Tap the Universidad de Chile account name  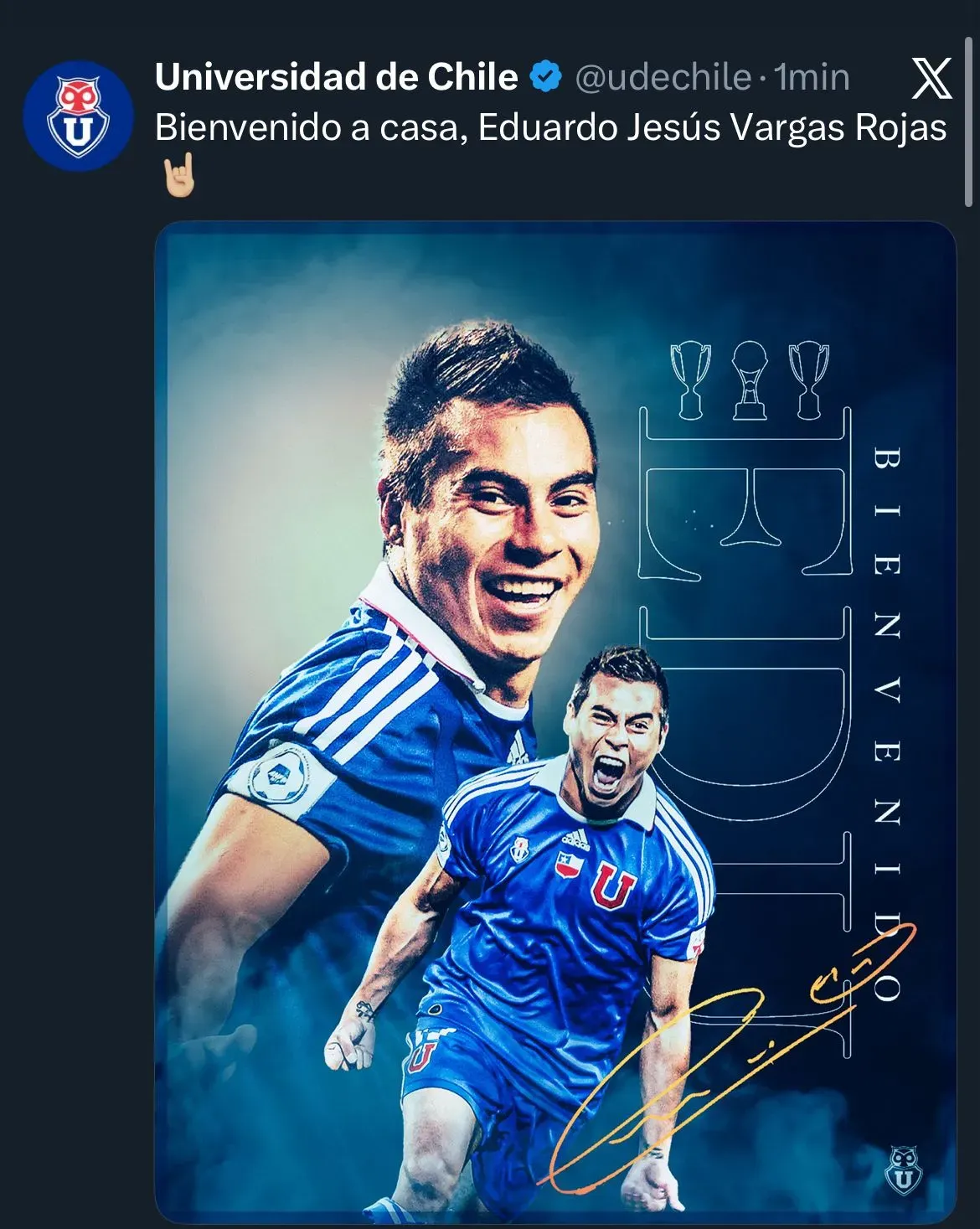(x=336, y=77)
